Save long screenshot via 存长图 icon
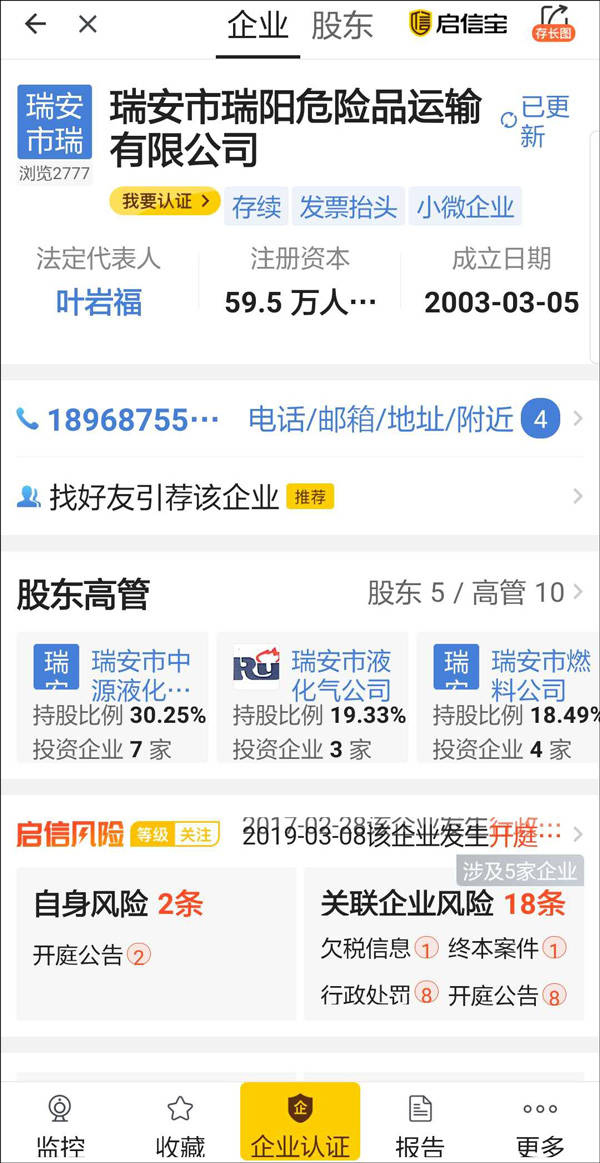Viewport: 600px width, 1163px height. click(553, 22)
